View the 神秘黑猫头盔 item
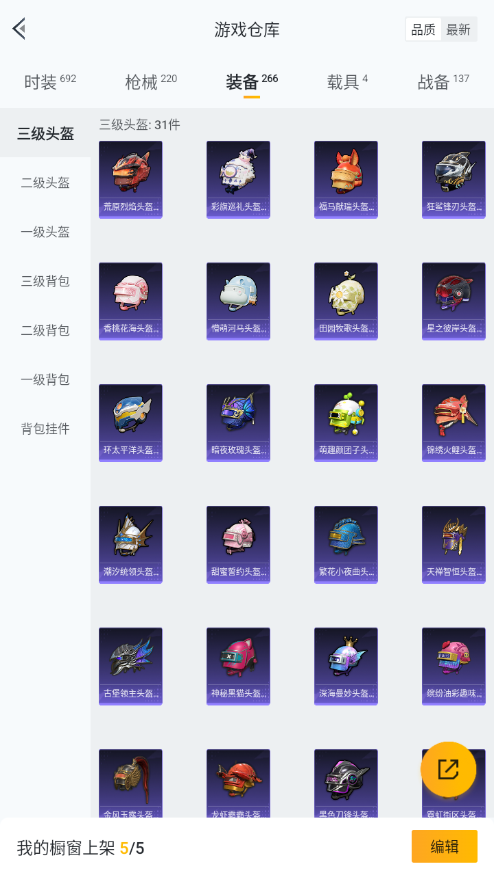494x875 pixels. click(x=238, y=666)
